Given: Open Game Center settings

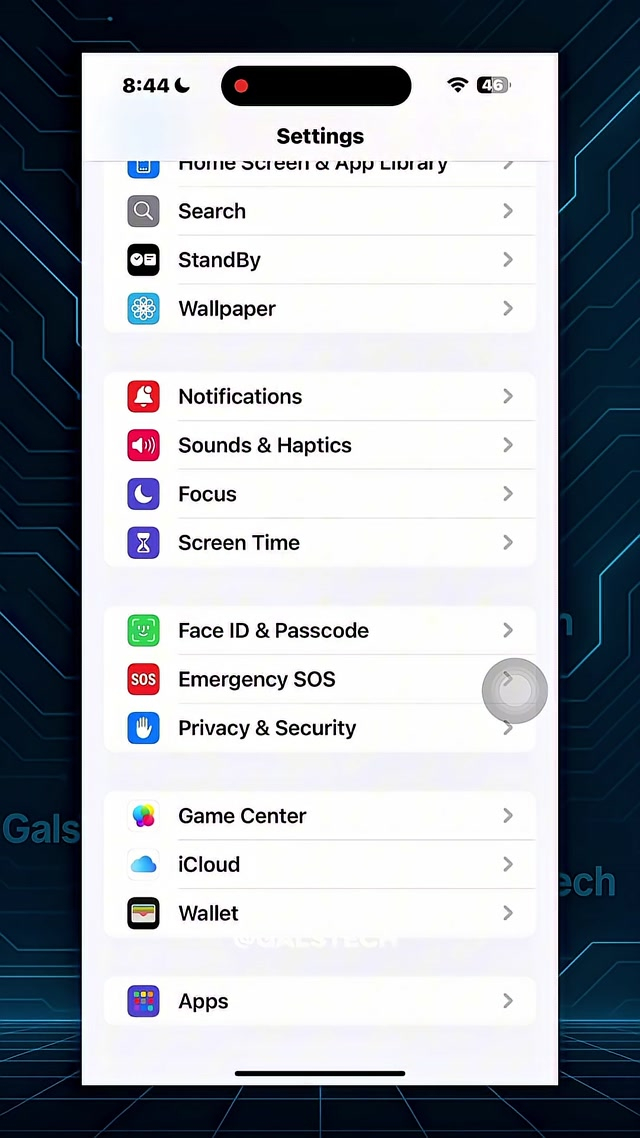Looking at the screenshot, I should 318,816.
